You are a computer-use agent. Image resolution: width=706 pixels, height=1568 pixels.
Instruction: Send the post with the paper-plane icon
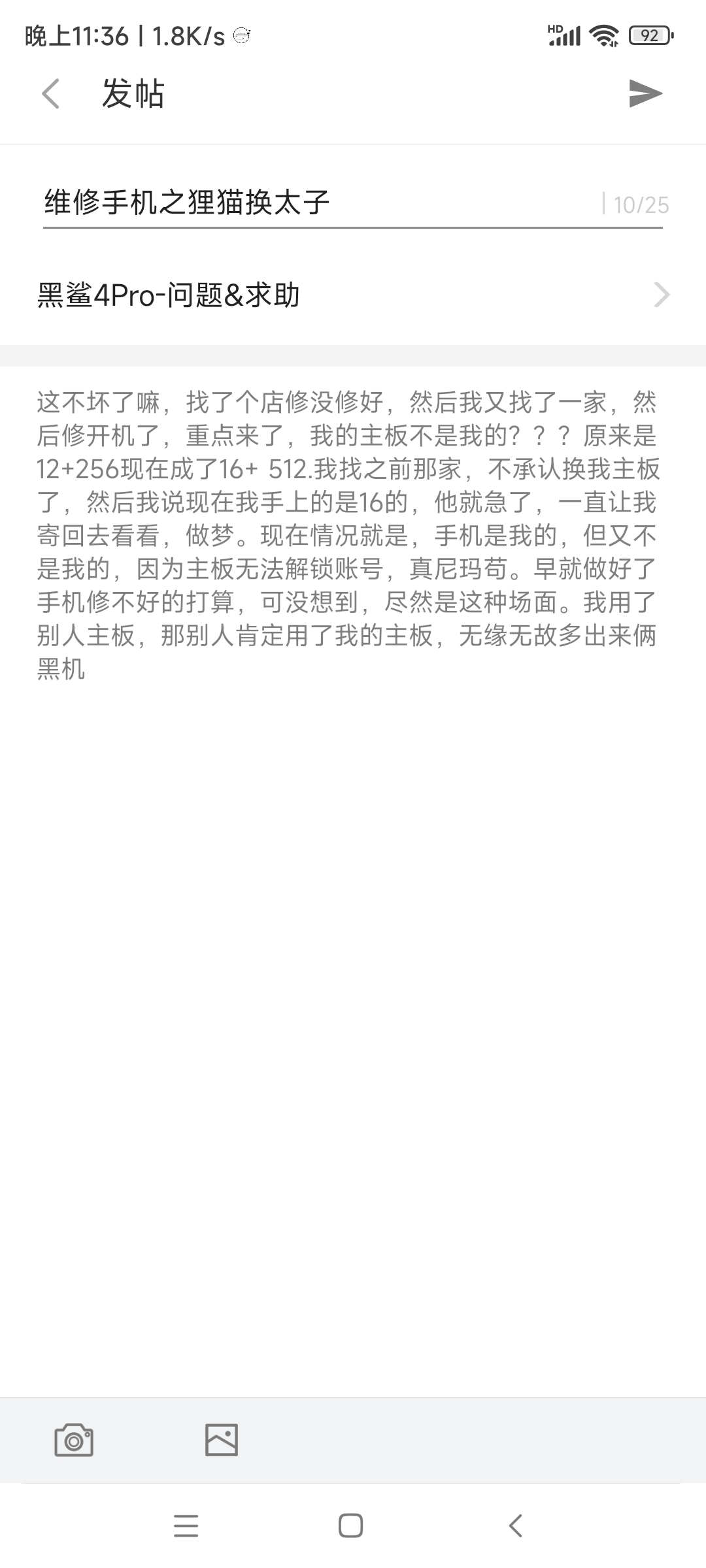click(645, 93)
